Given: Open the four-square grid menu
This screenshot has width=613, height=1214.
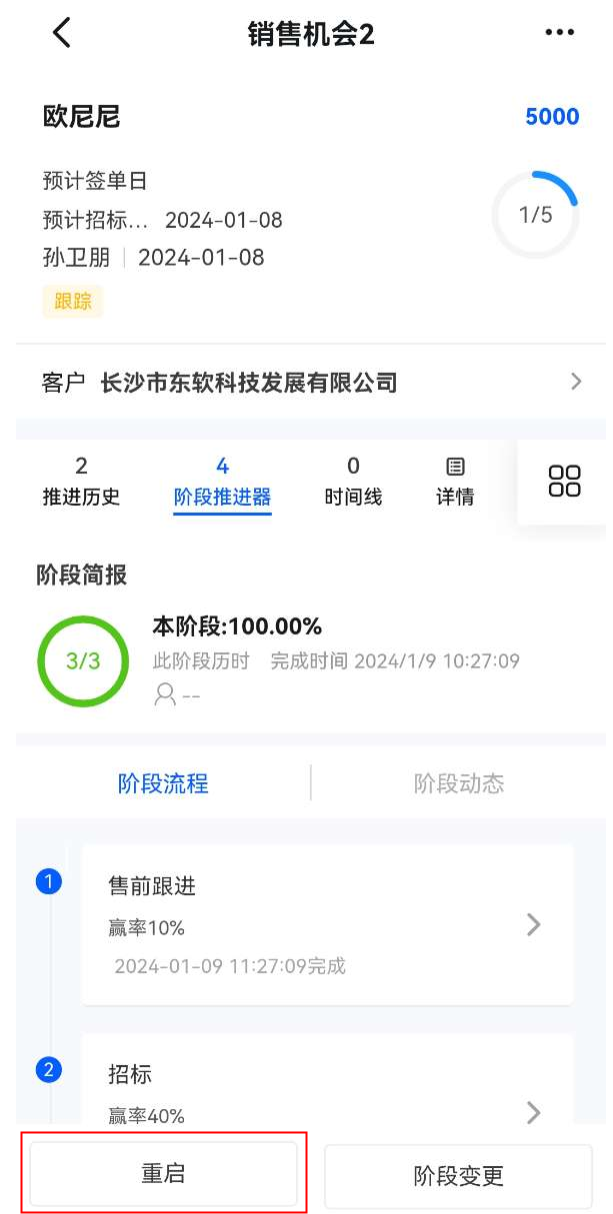Looking at the screenshot, I should pos(564,481).
